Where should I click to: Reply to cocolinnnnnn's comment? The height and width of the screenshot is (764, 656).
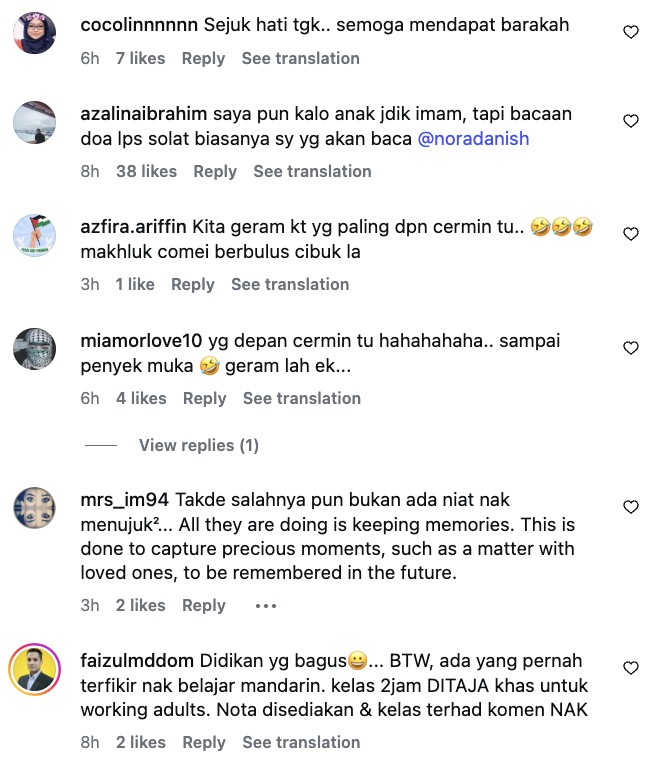pos(203,58)
